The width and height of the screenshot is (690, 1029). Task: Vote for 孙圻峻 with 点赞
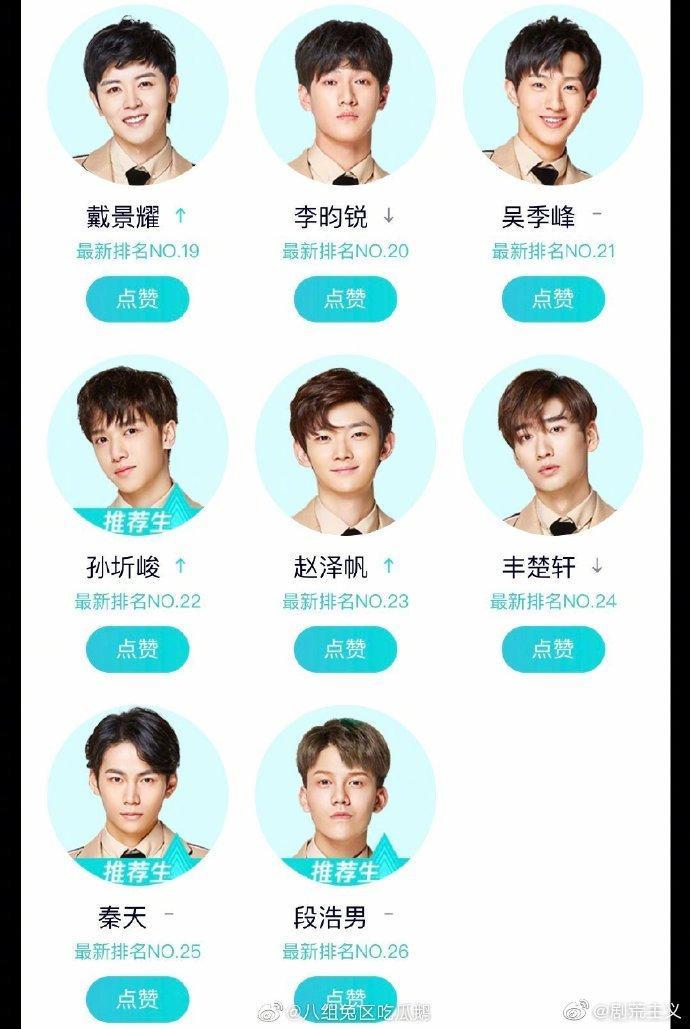coord(137,649)
